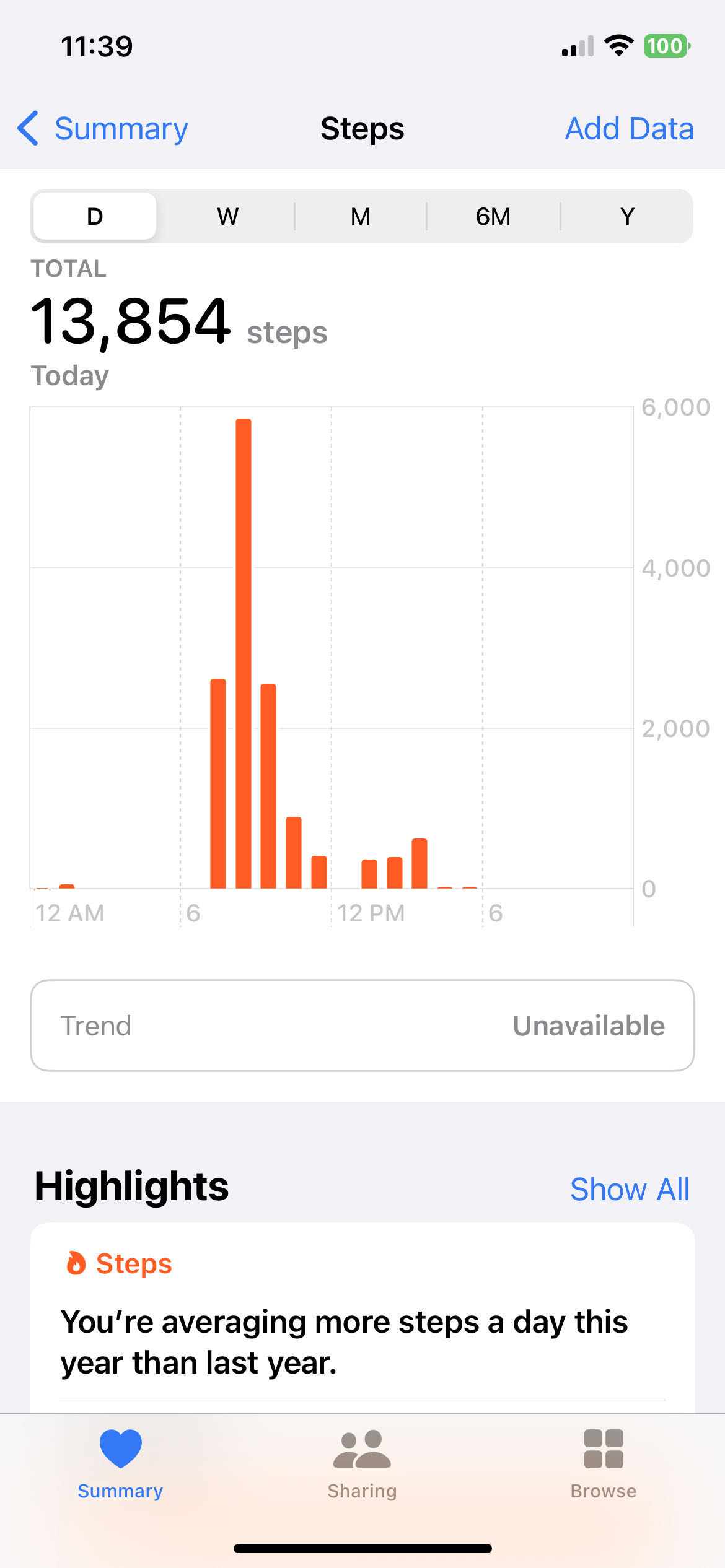
Task: Open the Summary tab in bottom bar
Action: click(x=120, y=1463)
